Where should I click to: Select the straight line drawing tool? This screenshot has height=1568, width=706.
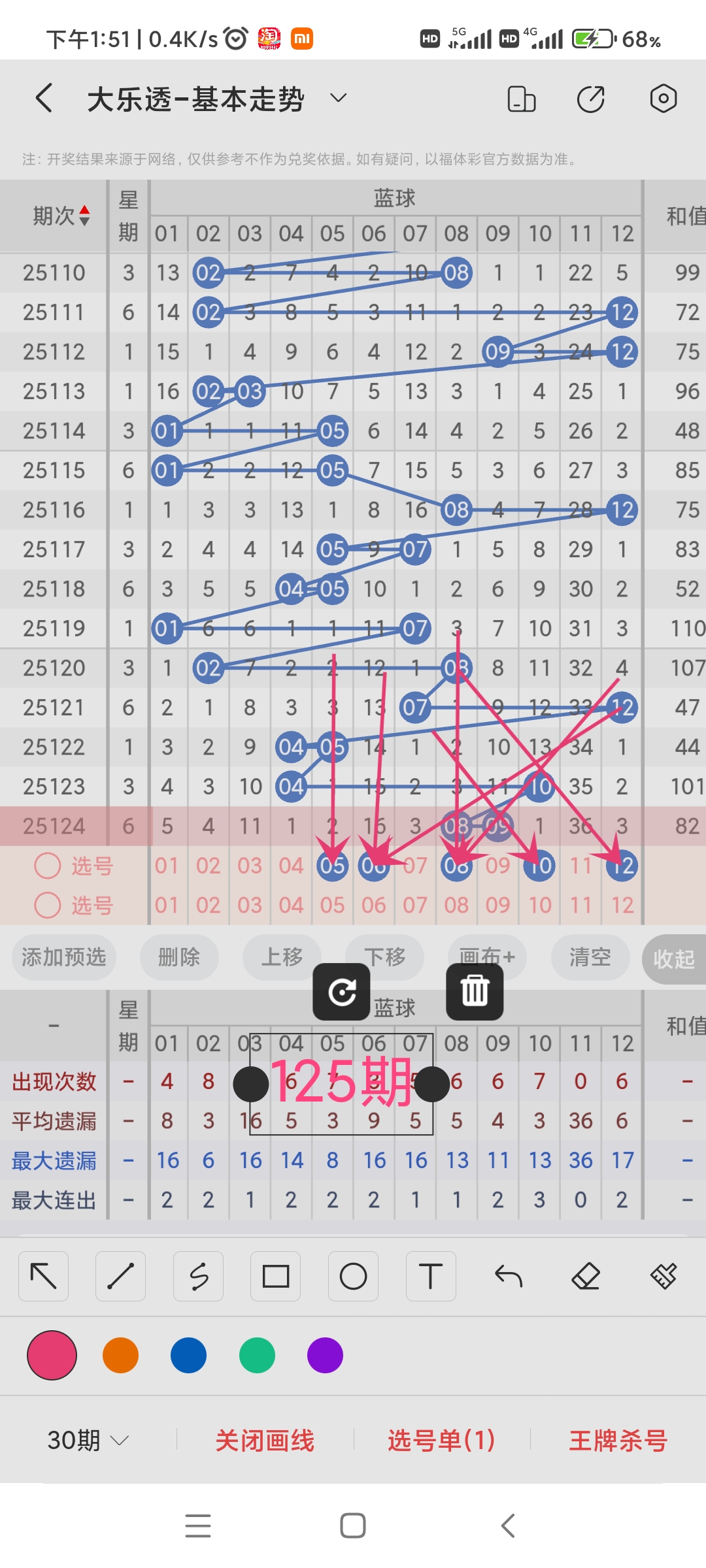(120, 1276)
